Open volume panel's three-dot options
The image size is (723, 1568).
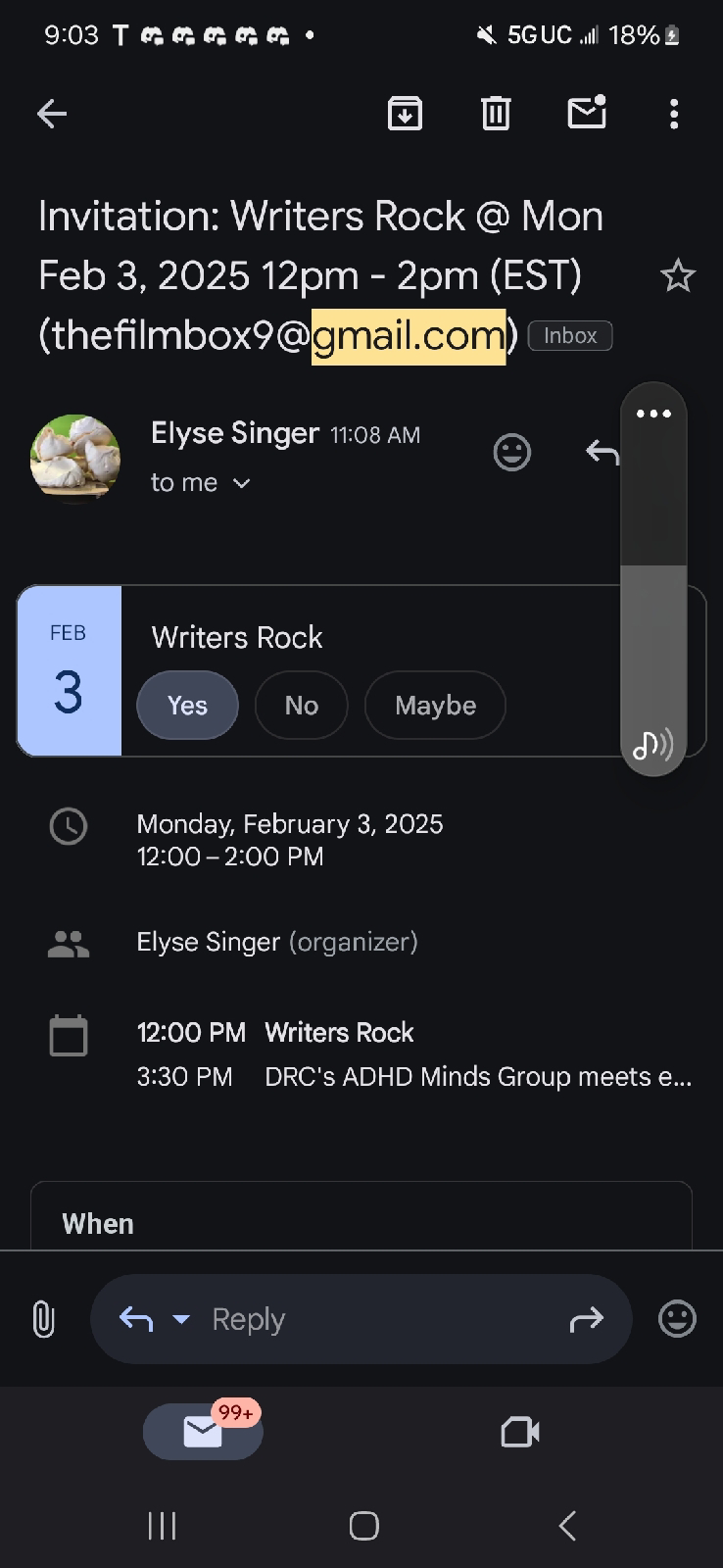point(653,414)
